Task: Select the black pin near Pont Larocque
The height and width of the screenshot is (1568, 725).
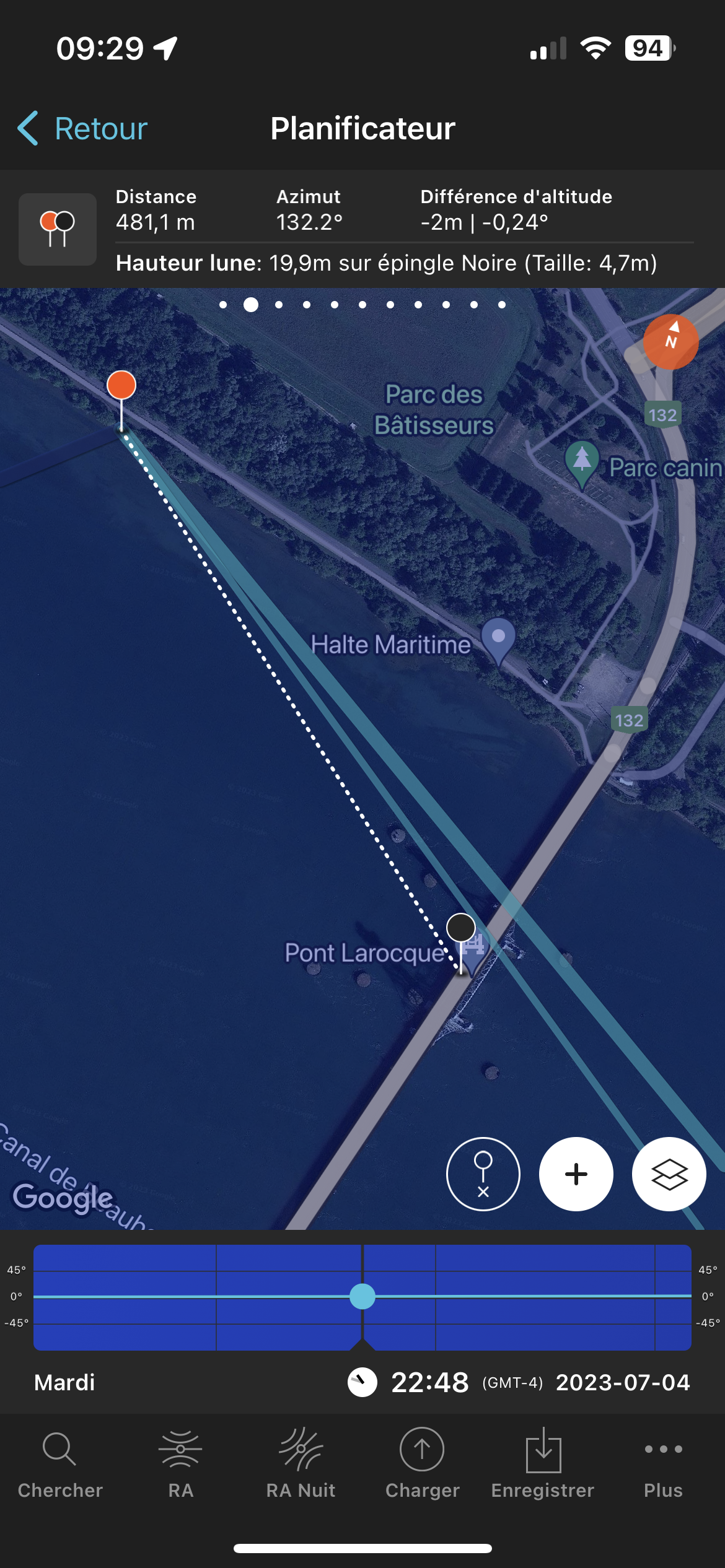Action: [461, 928]
